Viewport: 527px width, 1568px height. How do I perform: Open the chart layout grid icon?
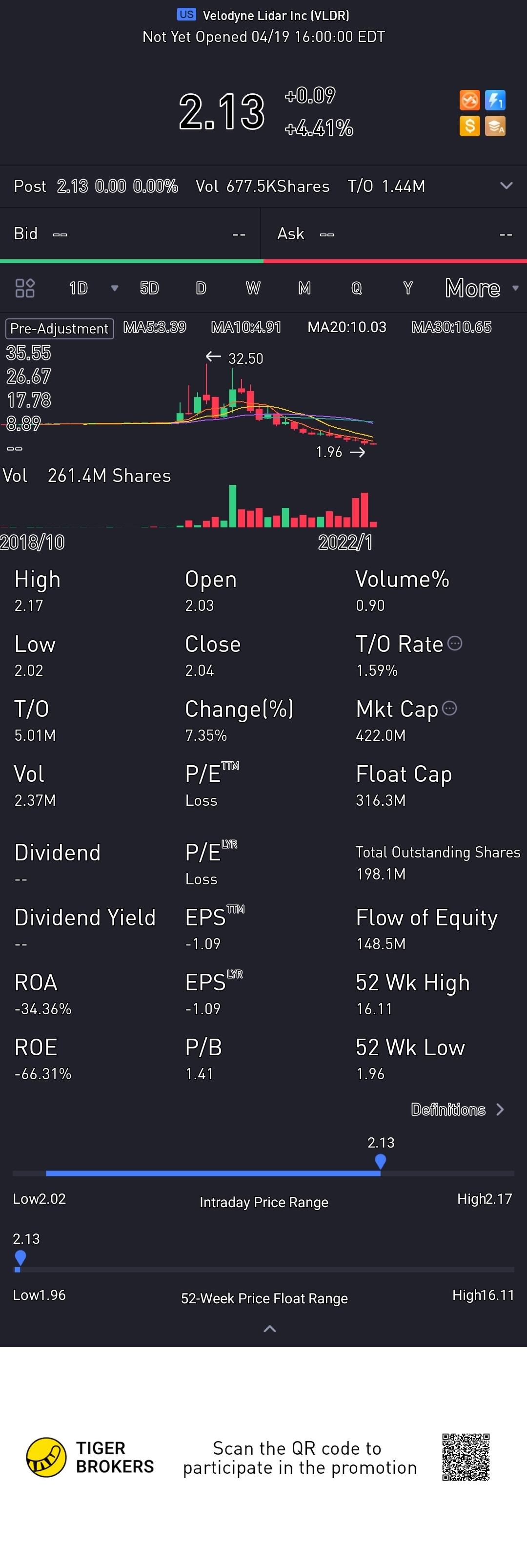[25, 288]
